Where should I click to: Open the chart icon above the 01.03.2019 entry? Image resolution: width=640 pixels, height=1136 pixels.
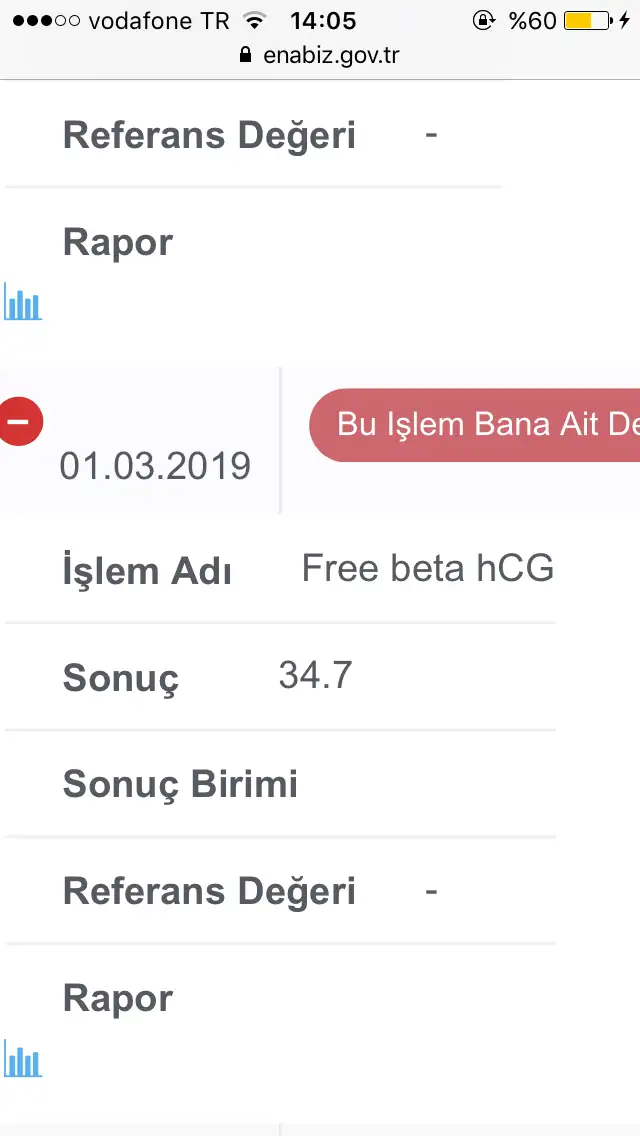[x=23, y=301]
